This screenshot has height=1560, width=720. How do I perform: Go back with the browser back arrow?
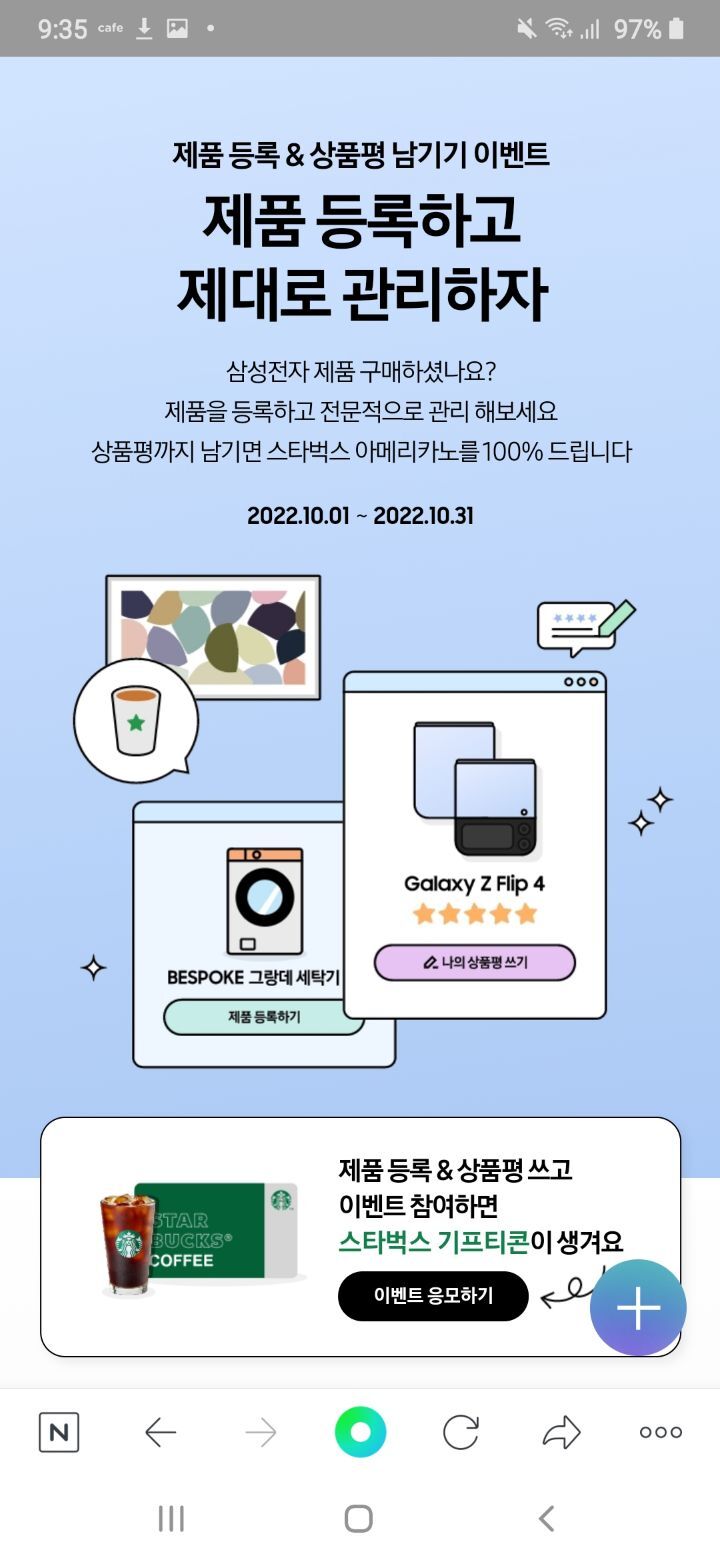click(x=160, y=1433)
